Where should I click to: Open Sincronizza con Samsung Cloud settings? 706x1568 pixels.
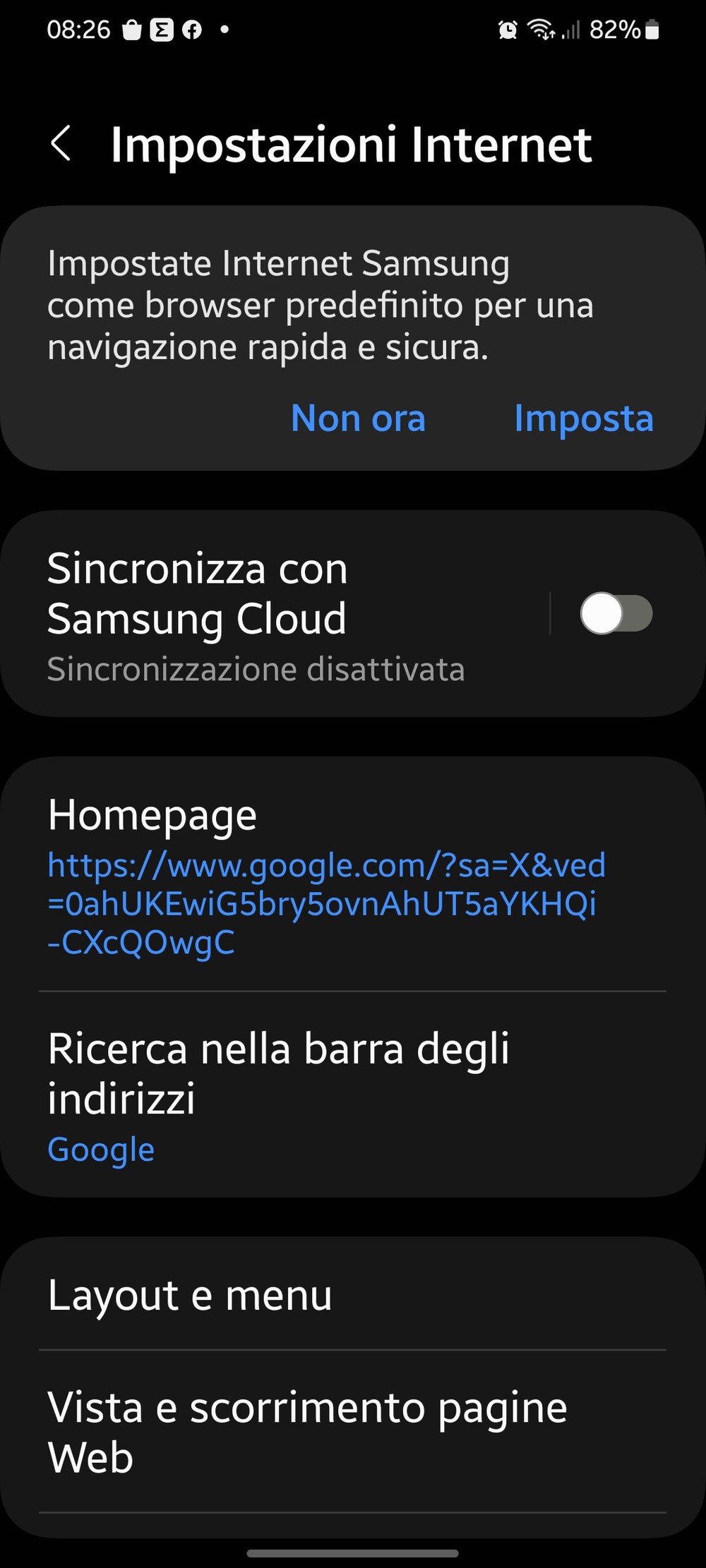pyautogui.click(x=268, y=614)
